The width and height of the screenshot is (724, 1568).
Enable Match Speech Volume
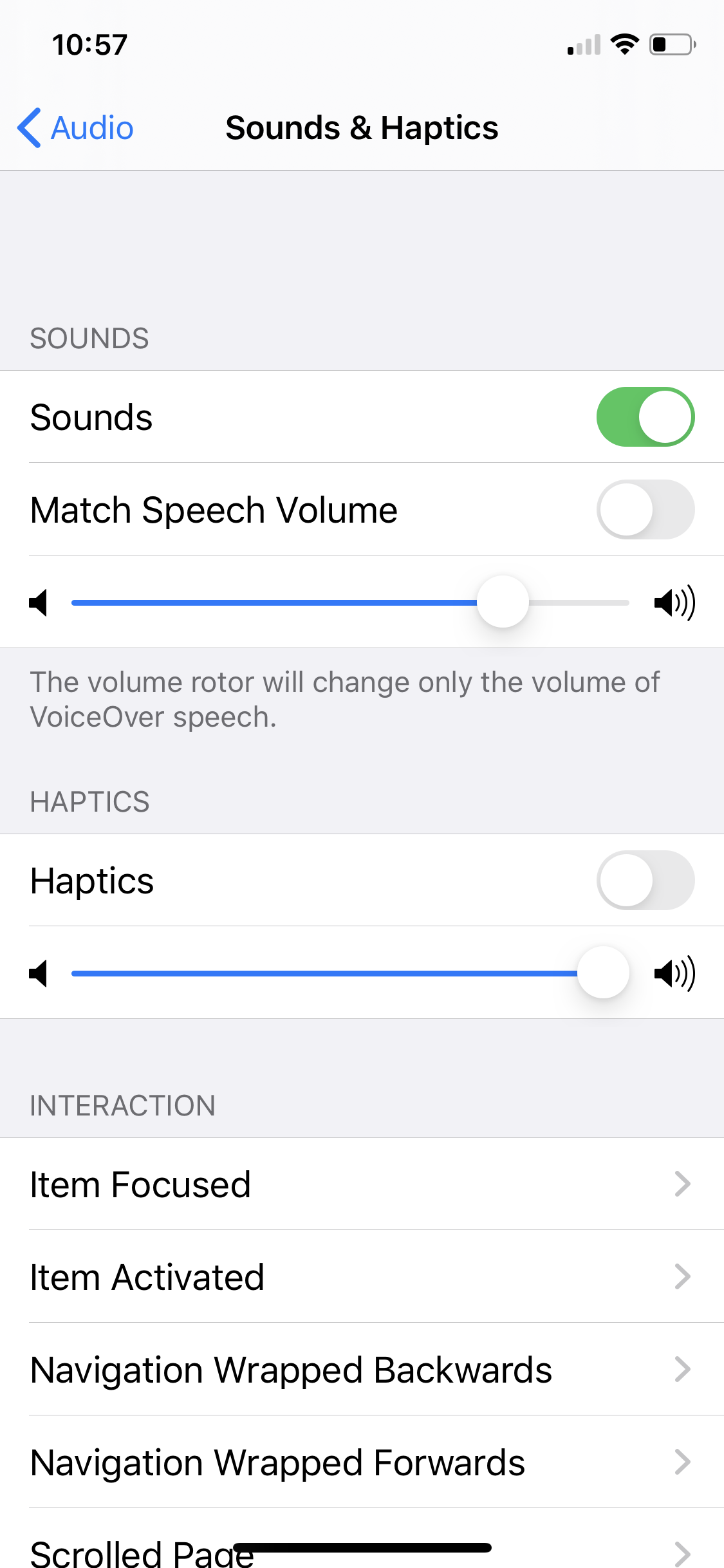click(x=645, y=510)
